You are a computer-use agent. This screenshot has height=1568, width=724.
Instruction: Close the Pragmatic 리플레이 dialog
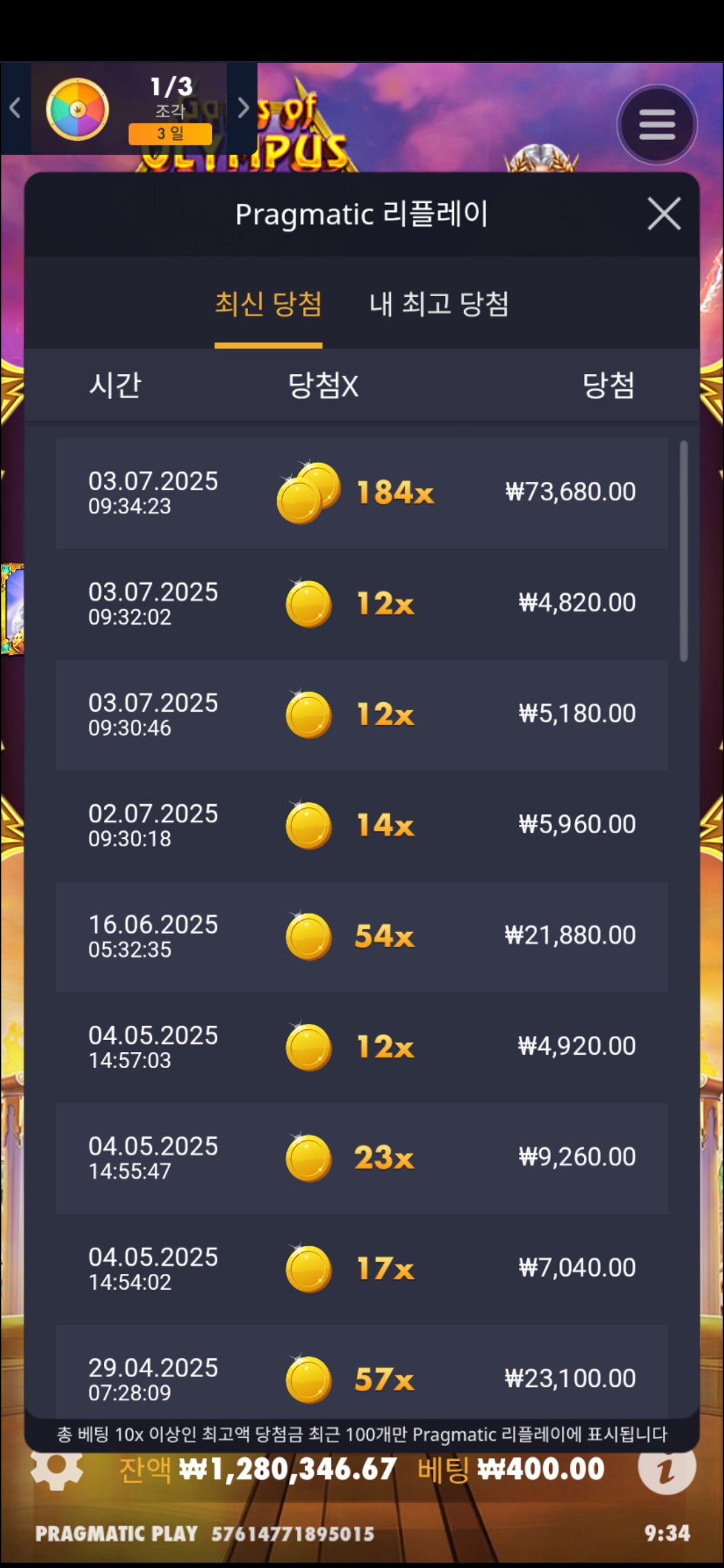click(664, 214)
